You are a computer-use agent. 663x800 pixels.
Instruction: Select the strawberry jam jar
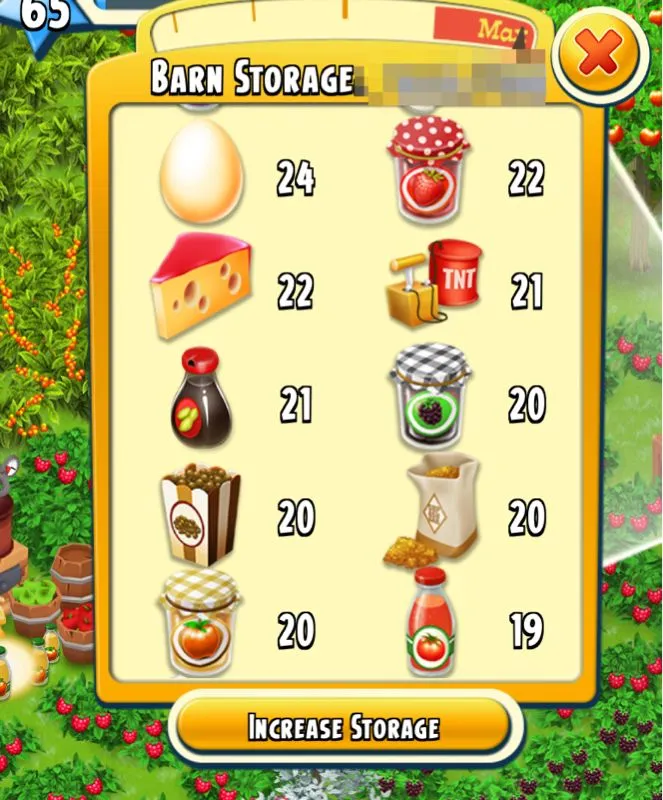pos(428,169)
